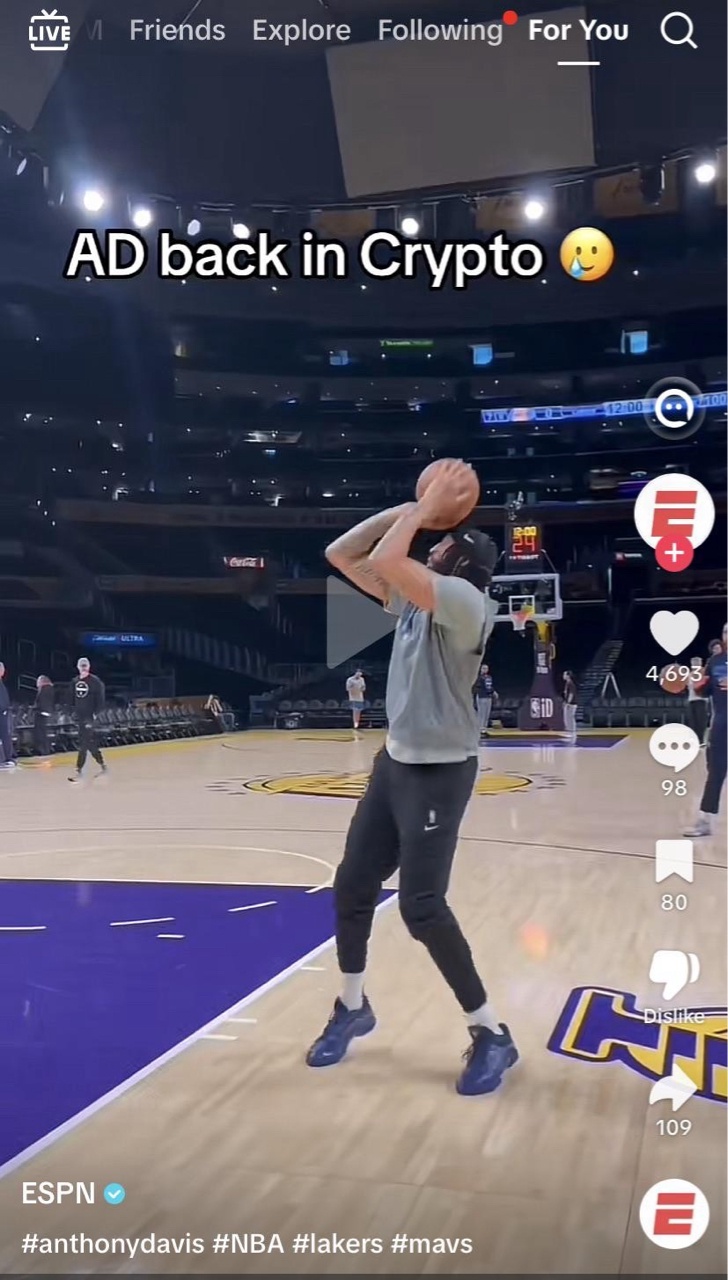Like this ESPN video
728x1280 pixels.
click(x=674, y=633)
